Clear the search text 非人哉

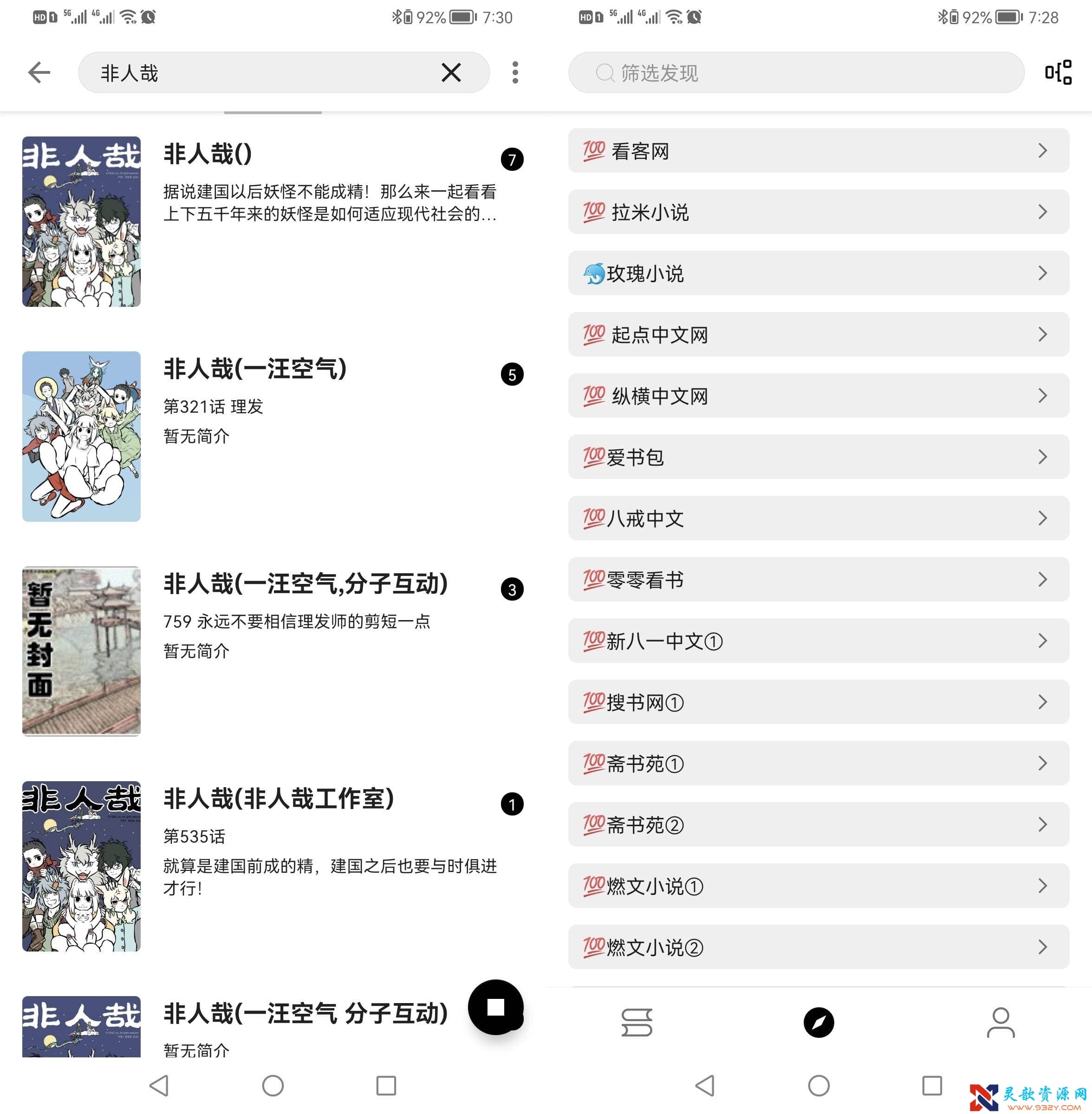(x=451, y=73)
